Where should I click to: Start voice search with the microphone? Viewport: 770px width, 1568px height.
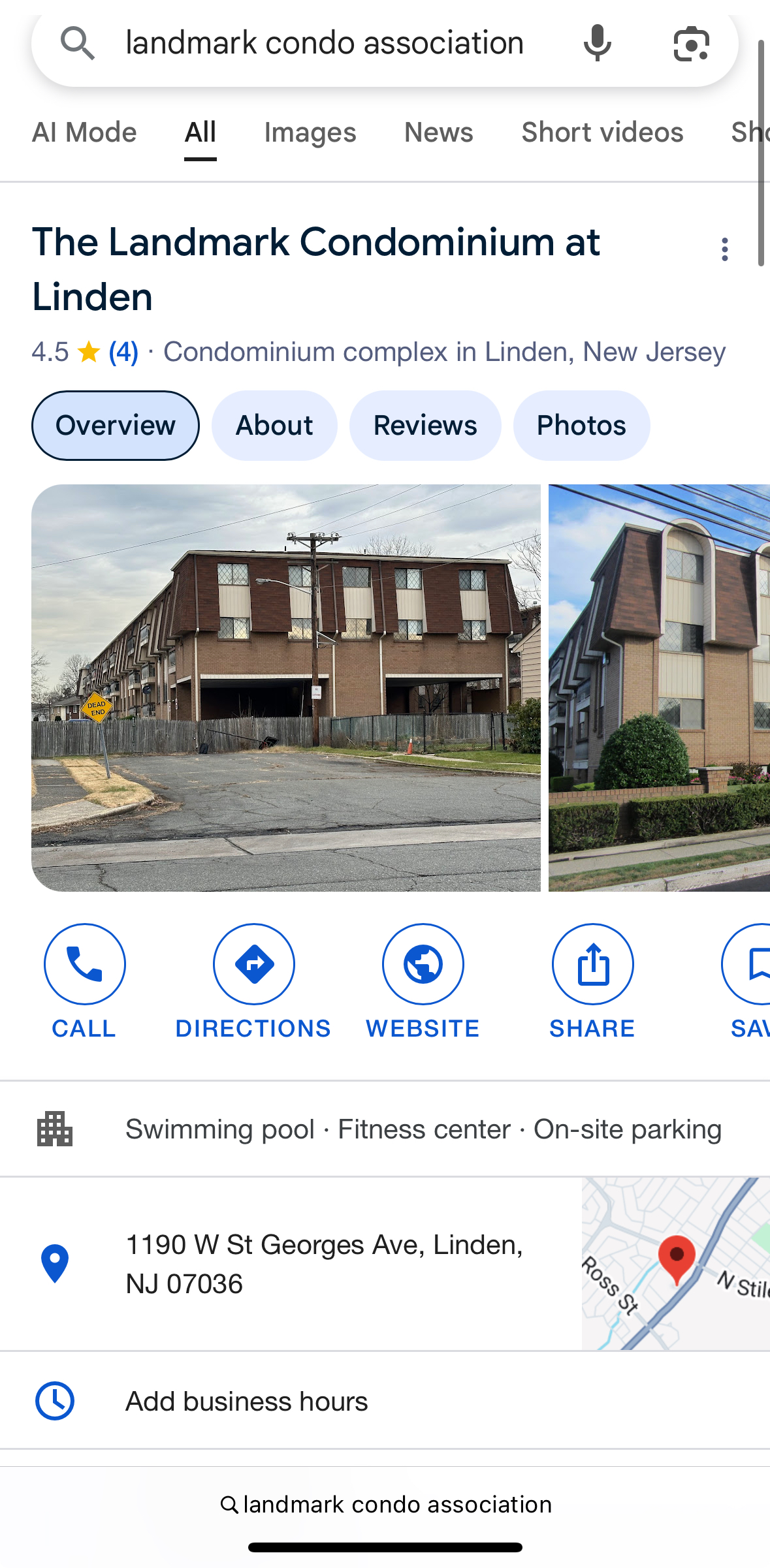[597, 43]
